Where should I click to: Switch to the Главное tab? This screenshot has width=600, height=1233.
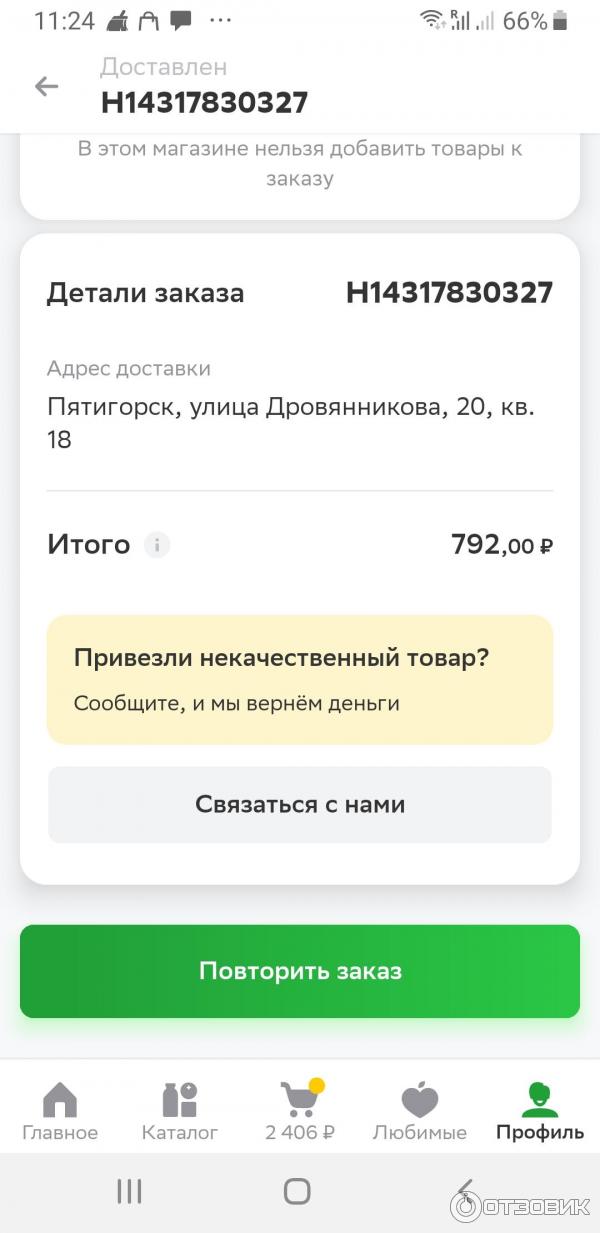point(60,1111)
